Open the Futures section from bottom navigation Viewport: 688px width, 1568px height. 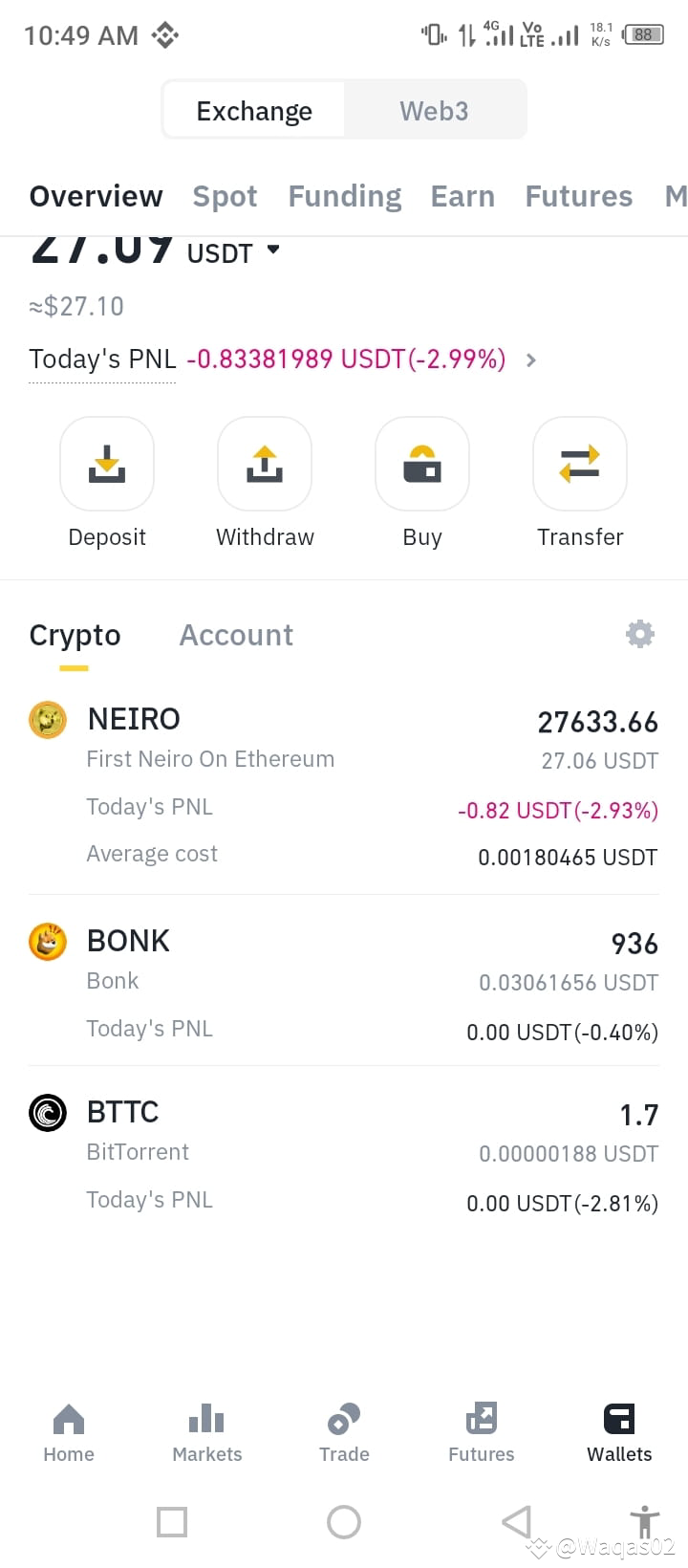481,1429
